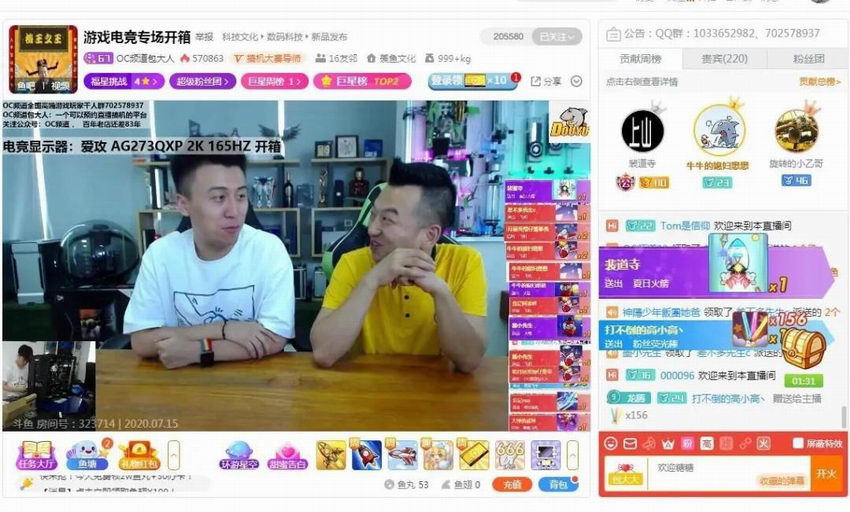Open the 巨星周榜 ranking
This screenshot has width=850, height=512.
(277, 81)
